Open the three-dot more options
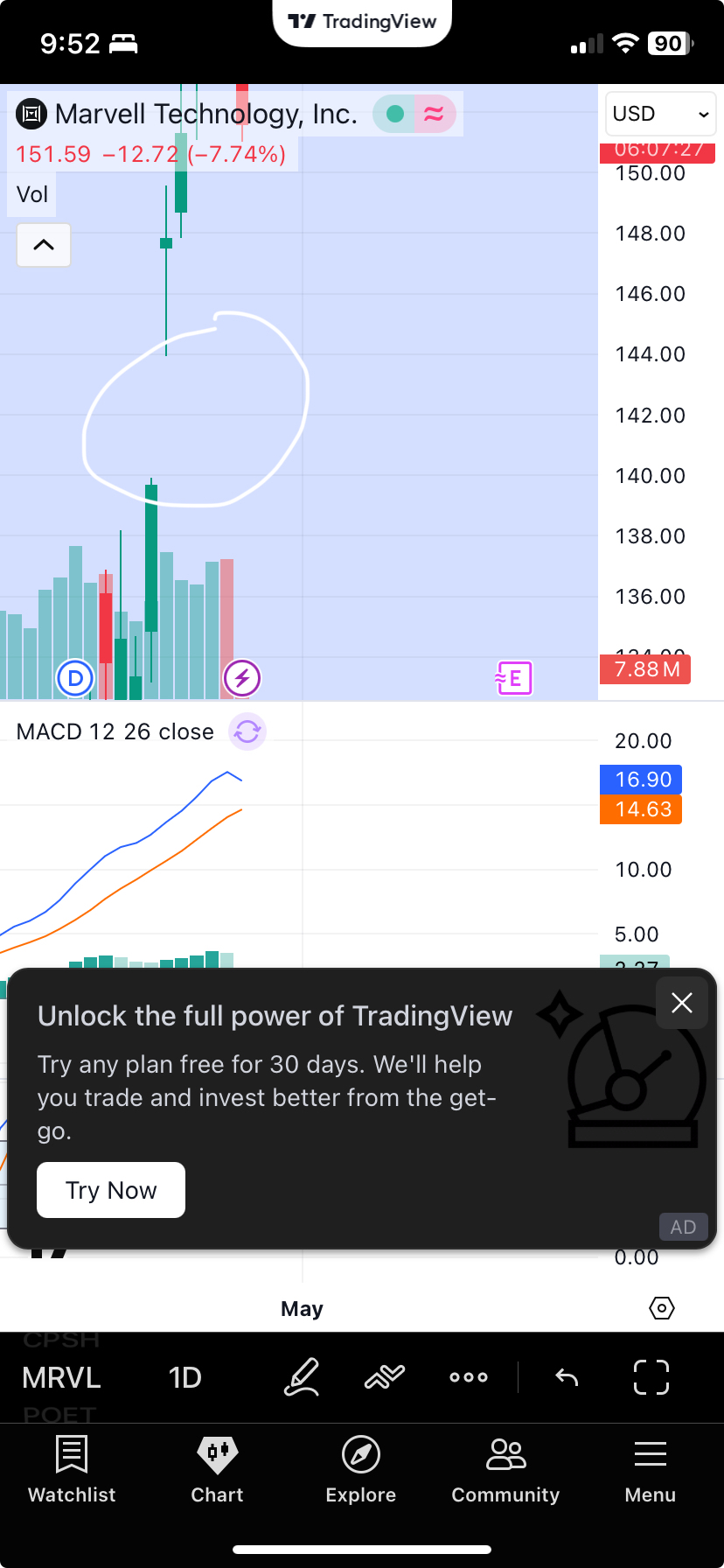Screen dimensions: 724x1568 pyautogui.click(x=469, y=1377)
